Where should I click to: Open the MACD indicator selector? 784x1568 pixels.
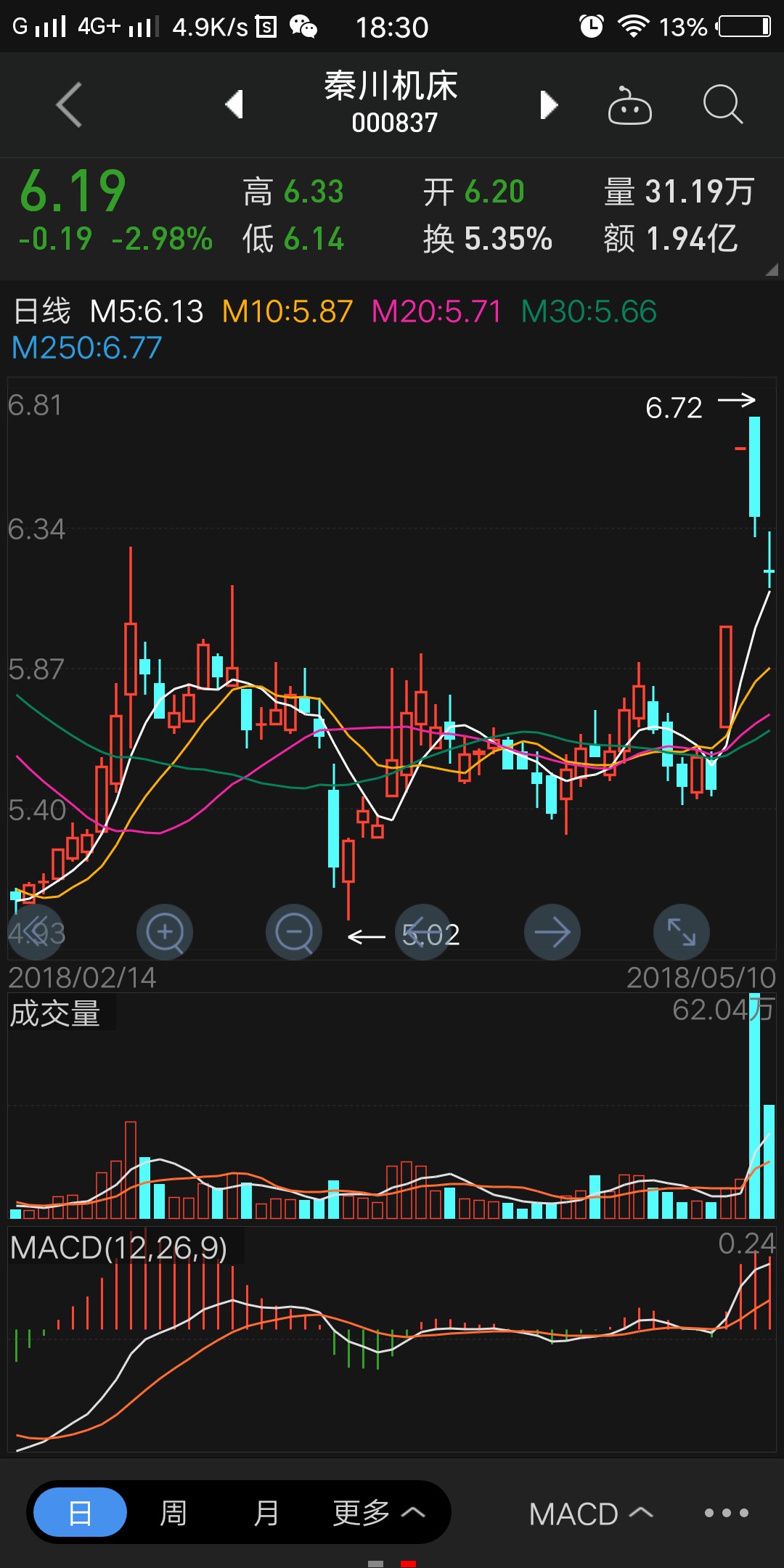tap(590, 1514)
